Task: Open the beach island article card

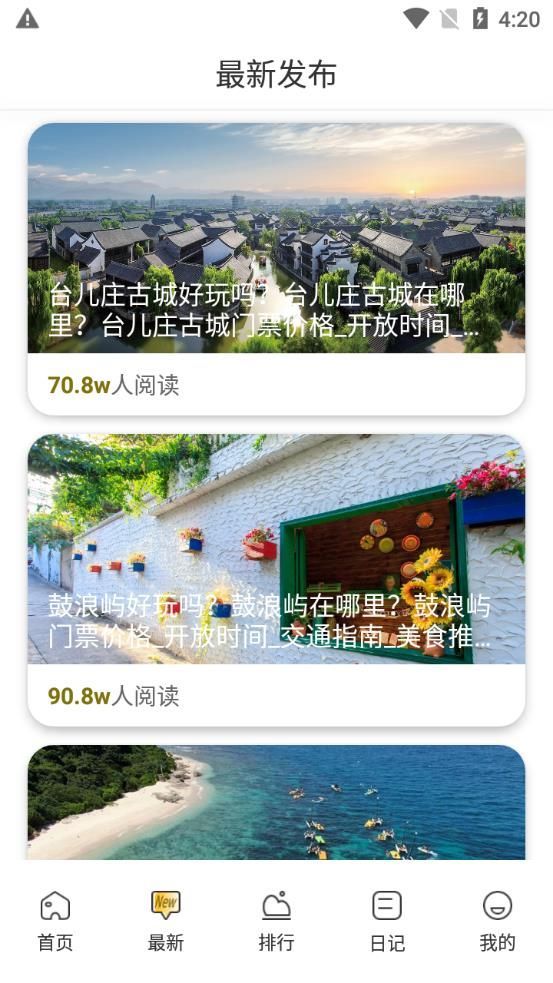Action: [x=276, y=802]
